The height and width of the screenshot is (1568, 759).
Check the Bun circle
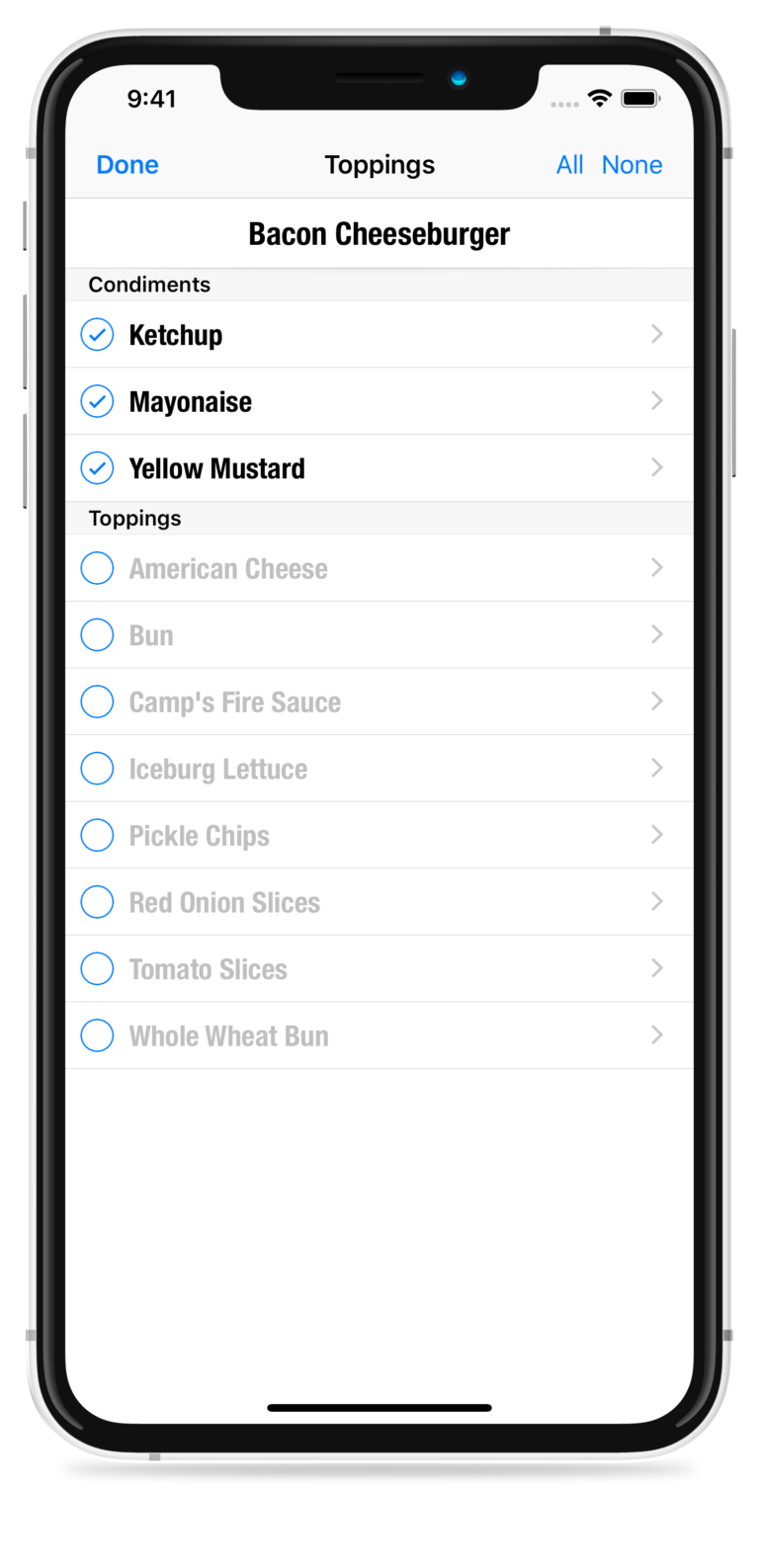click(x=97, y=635)
